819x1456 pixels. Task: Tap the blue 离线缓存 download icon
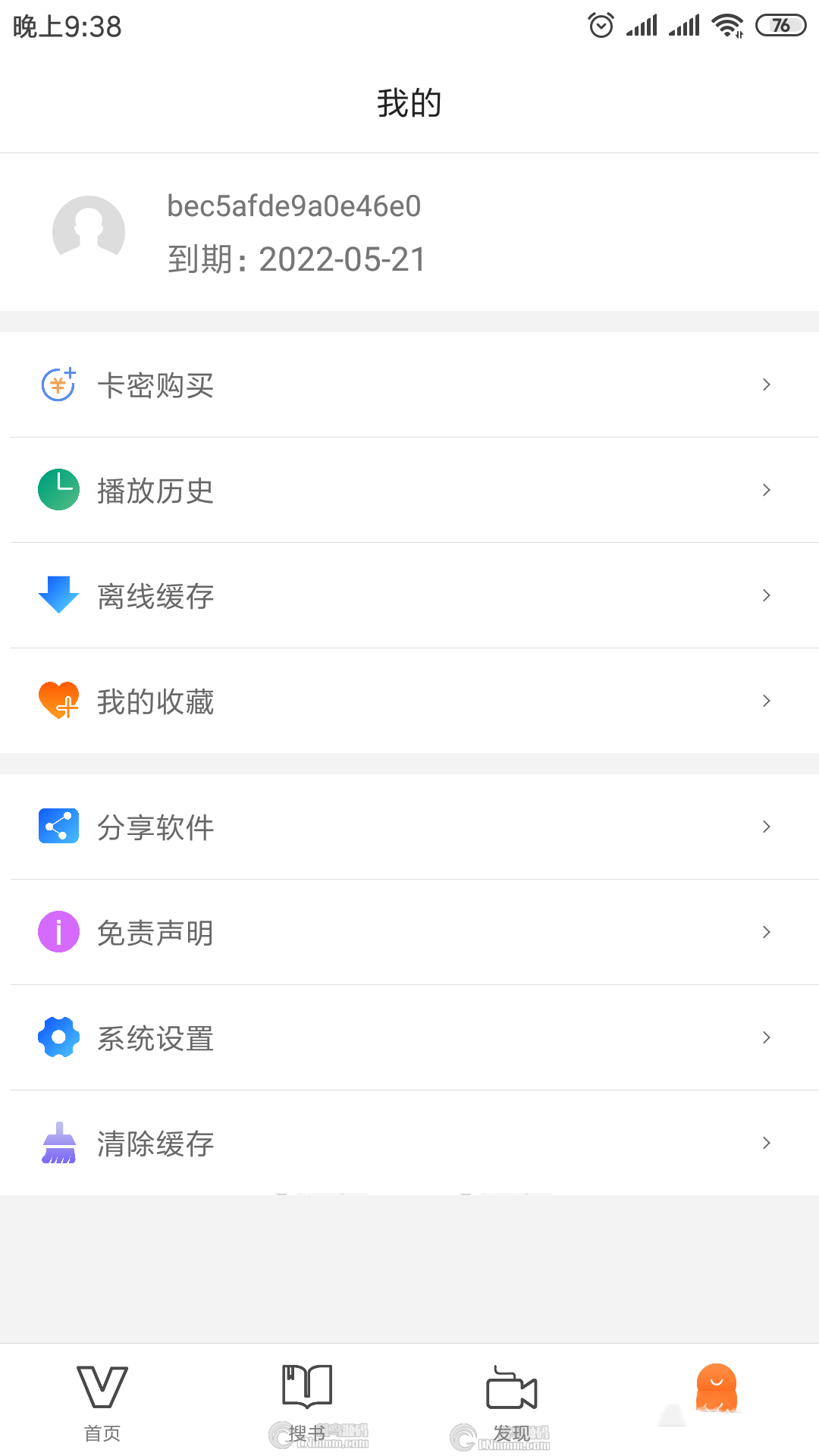58,595
